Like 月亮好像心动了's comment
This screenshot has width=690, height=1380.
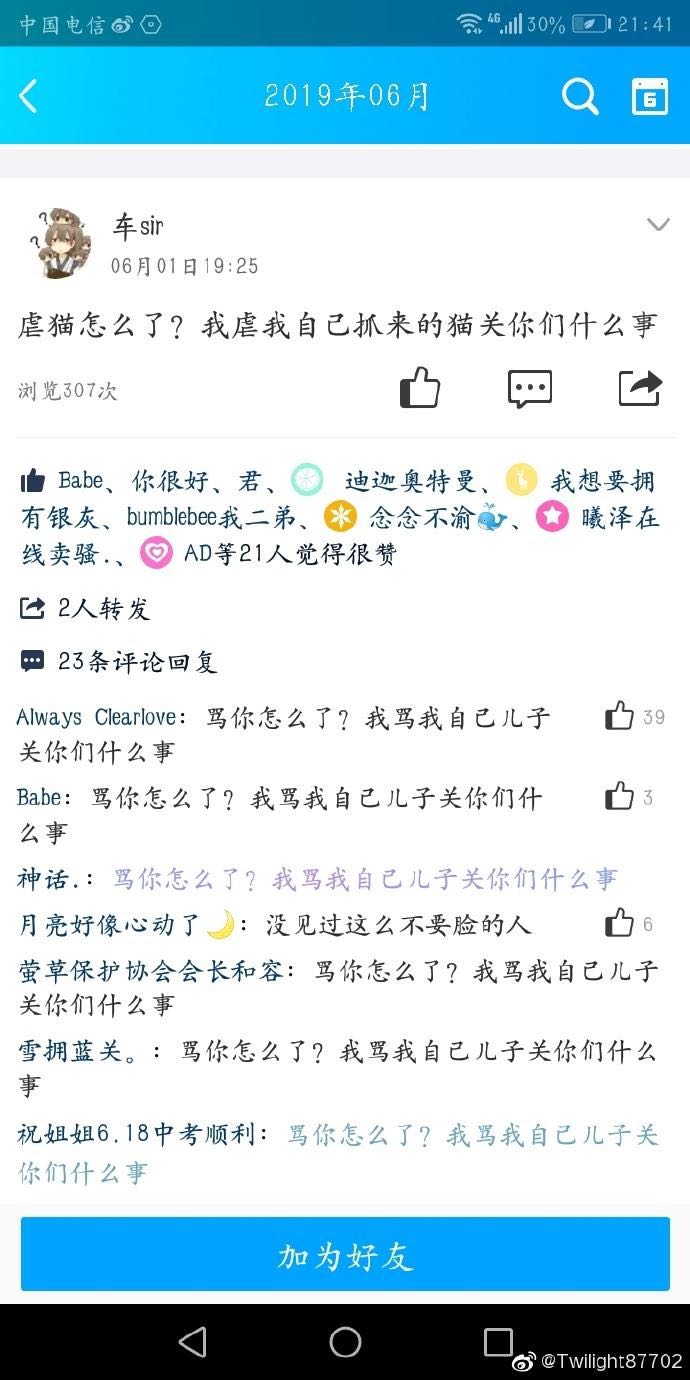pos(620,923)
